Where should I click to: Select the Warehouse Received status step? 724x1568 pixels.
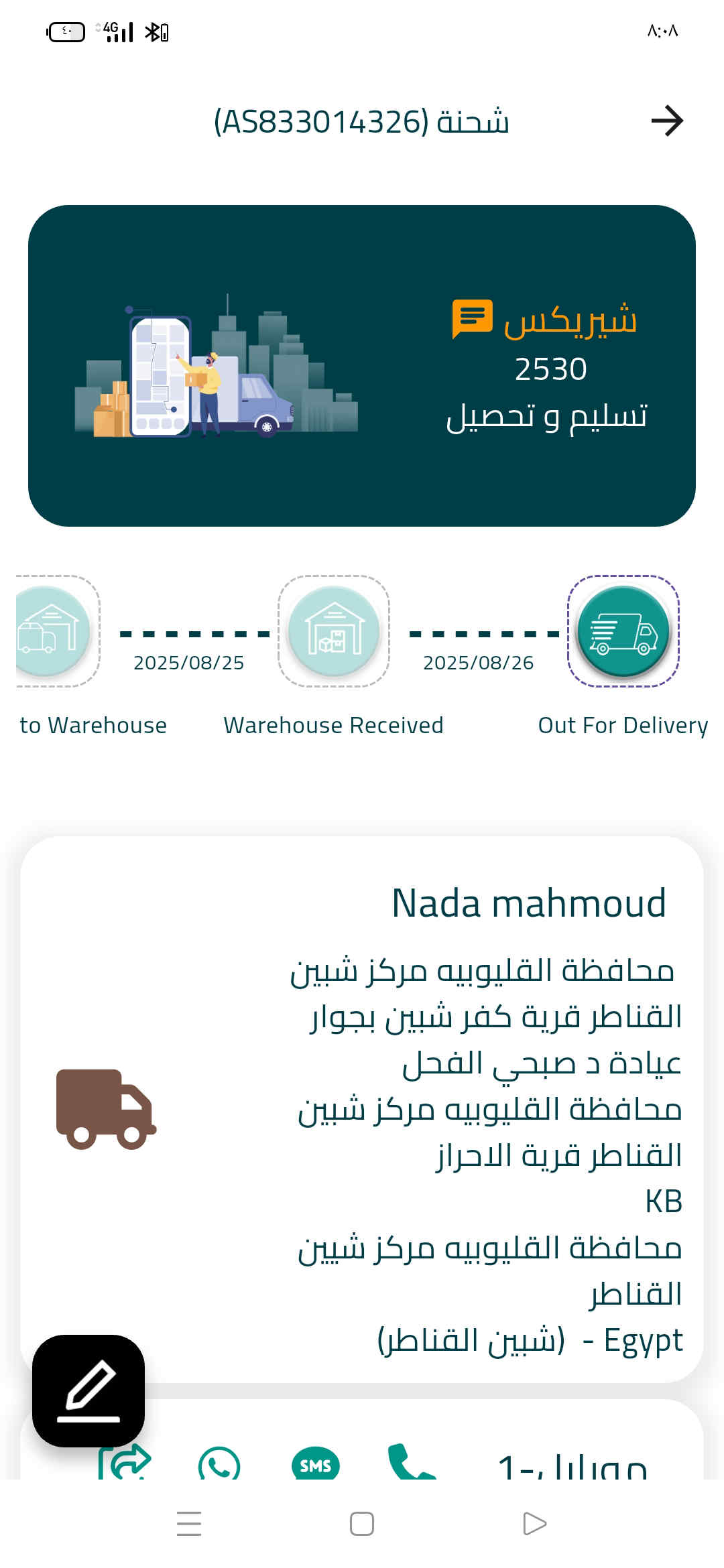coord(334,631)
